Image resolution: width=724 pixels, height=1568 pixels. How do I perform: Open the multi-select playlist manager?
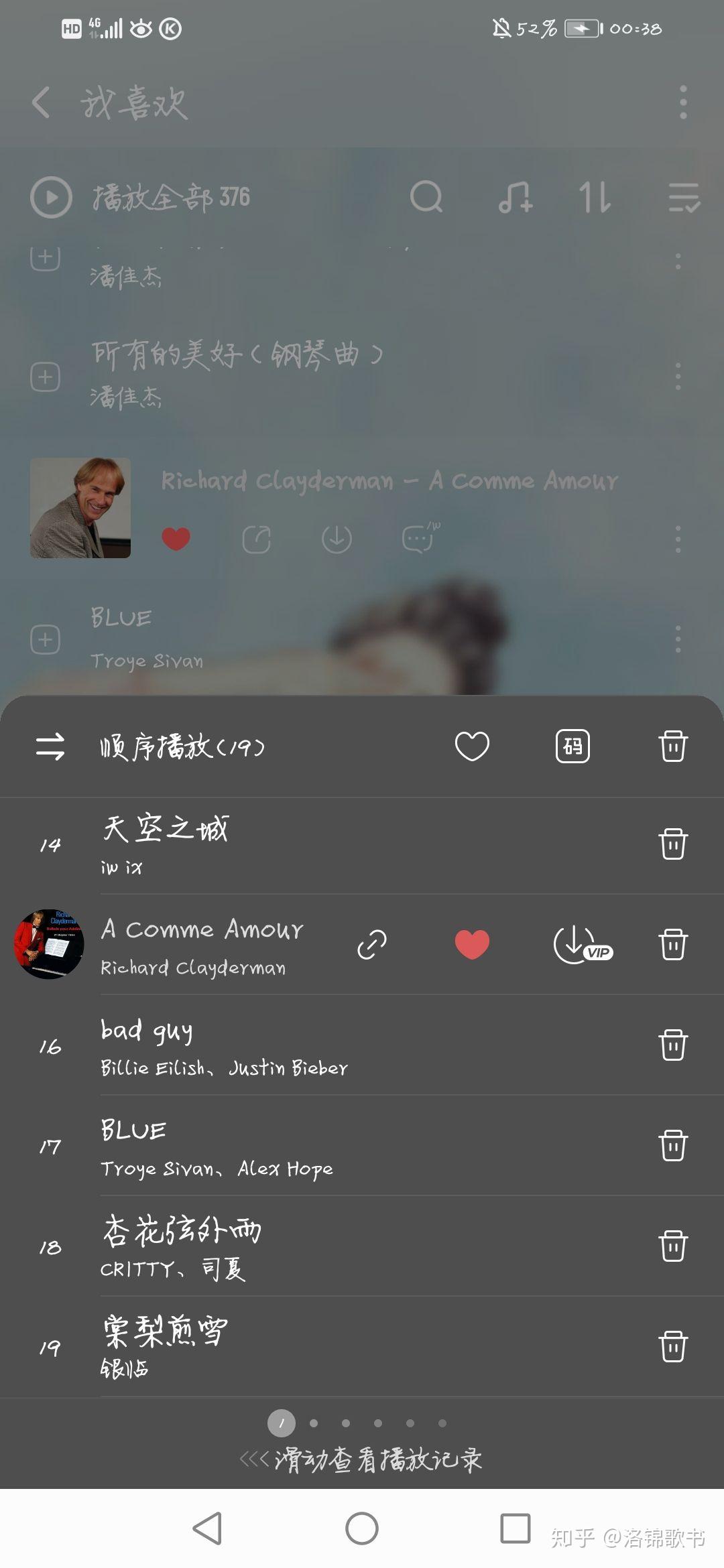tap(682, 198)
